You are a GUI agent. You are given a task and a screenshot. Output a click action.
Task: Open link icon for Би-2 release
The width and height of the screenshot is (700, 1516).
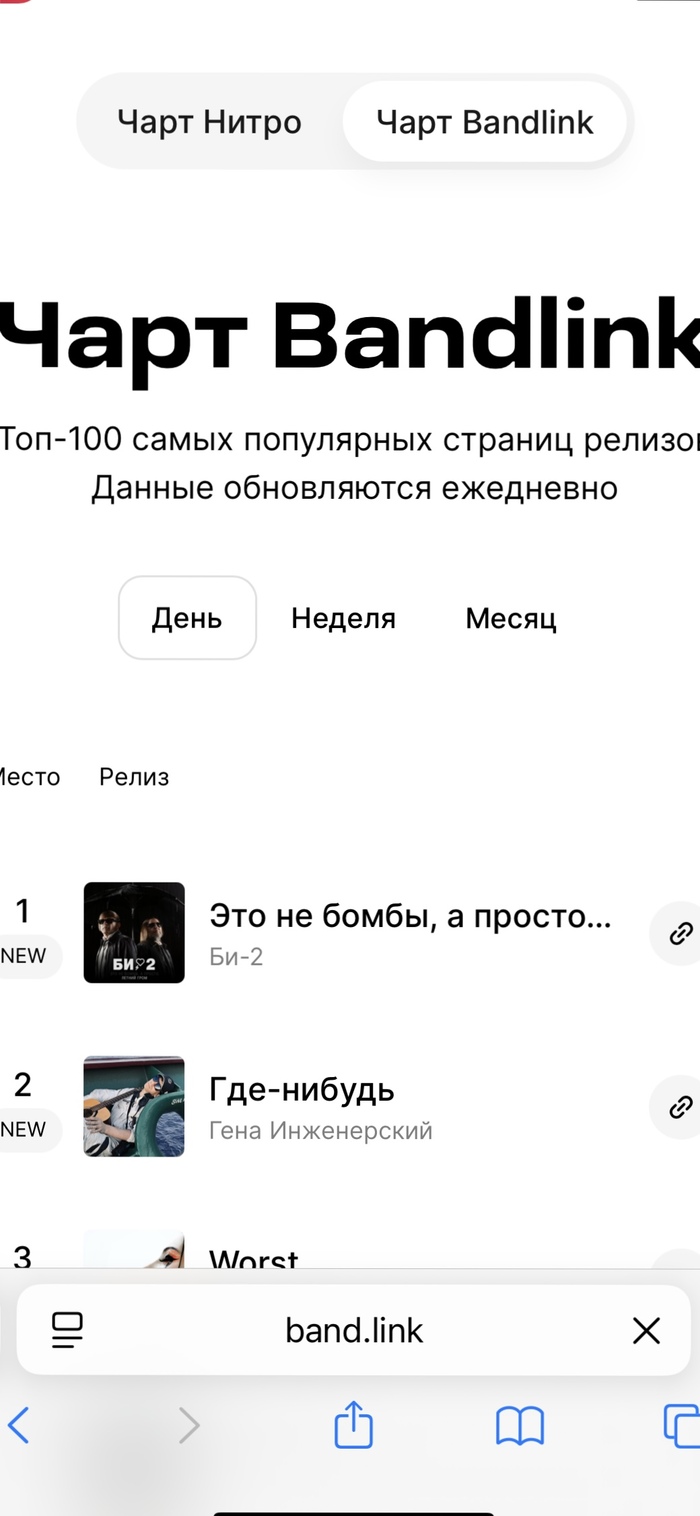(680, 934)
